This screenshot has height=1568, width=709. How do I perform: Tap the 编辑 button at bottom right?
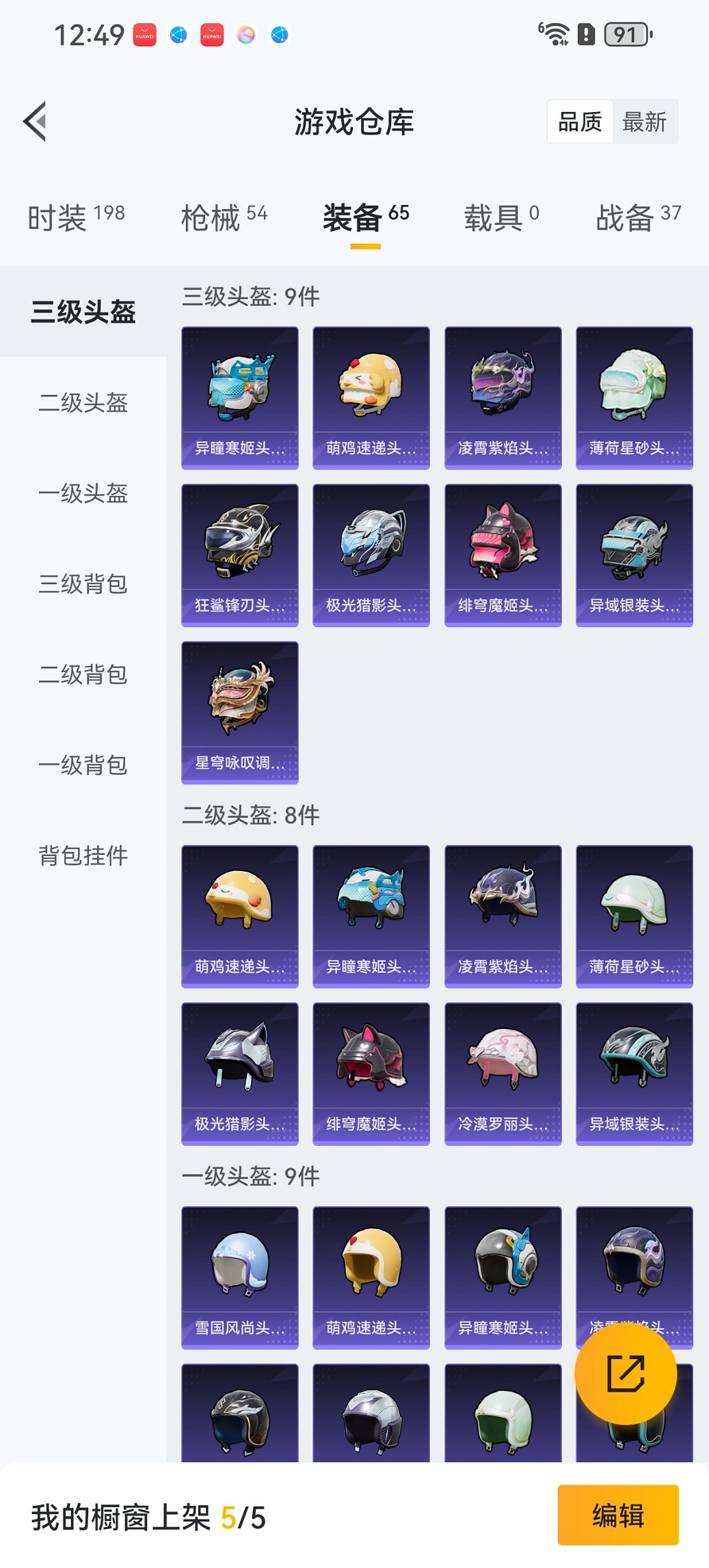click(617, 1515)
